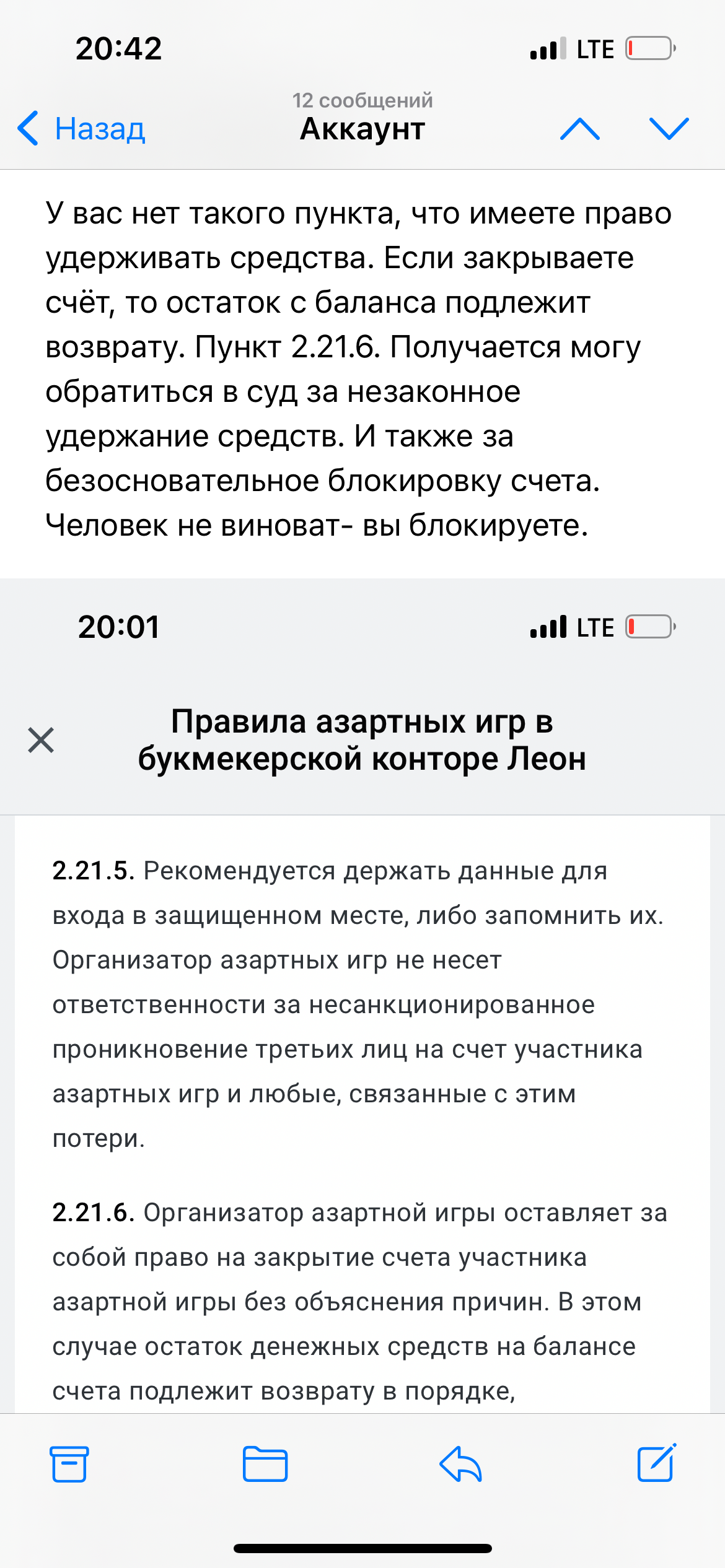Go back via the Назад button
Screen dimensions: 725x1568
coord(81,129)
